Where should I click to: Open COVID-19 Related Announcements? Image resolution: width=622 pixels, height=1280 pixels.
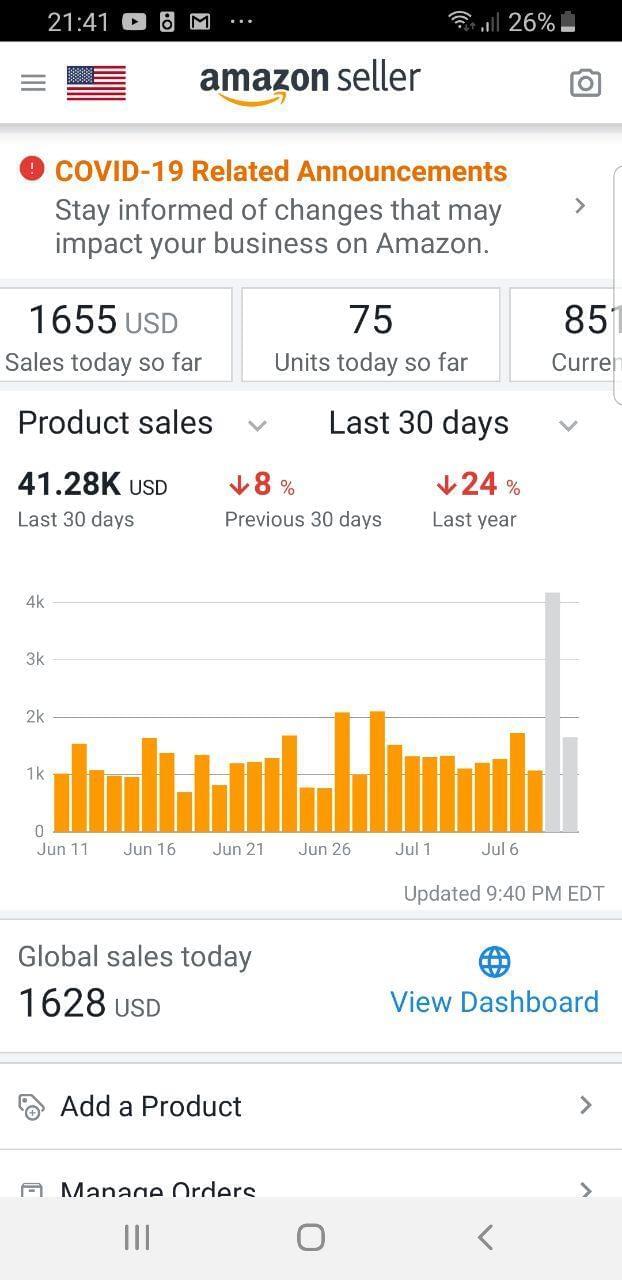point(300,207)
